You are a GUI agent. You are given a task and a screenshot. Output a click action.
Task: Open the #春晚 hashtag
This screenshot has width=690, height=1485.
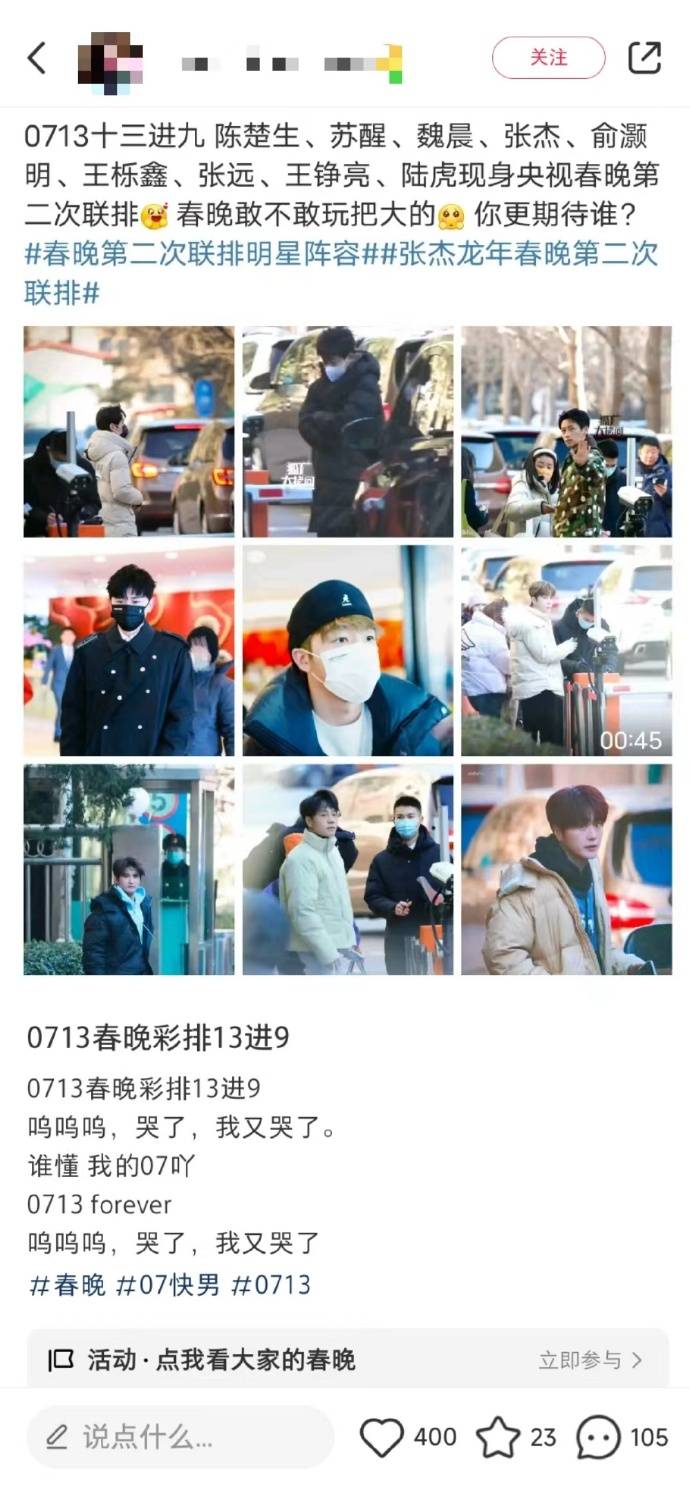[x=67, y=1285]
